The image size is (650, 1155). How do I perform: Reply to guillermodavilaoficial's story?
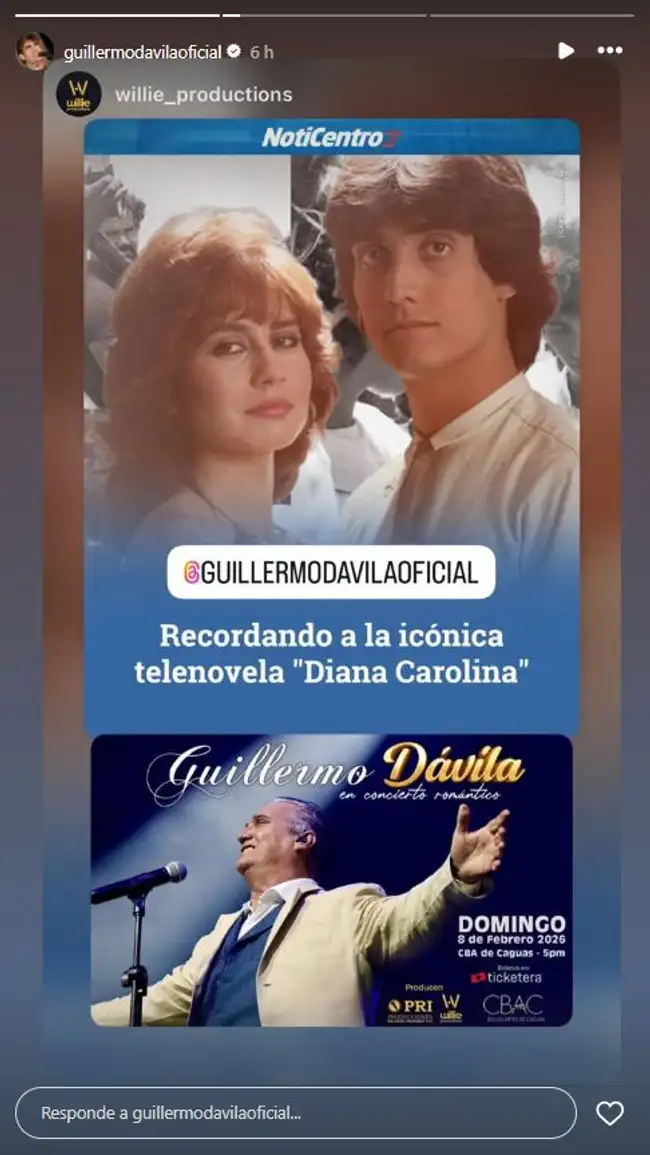[296, 1113]
